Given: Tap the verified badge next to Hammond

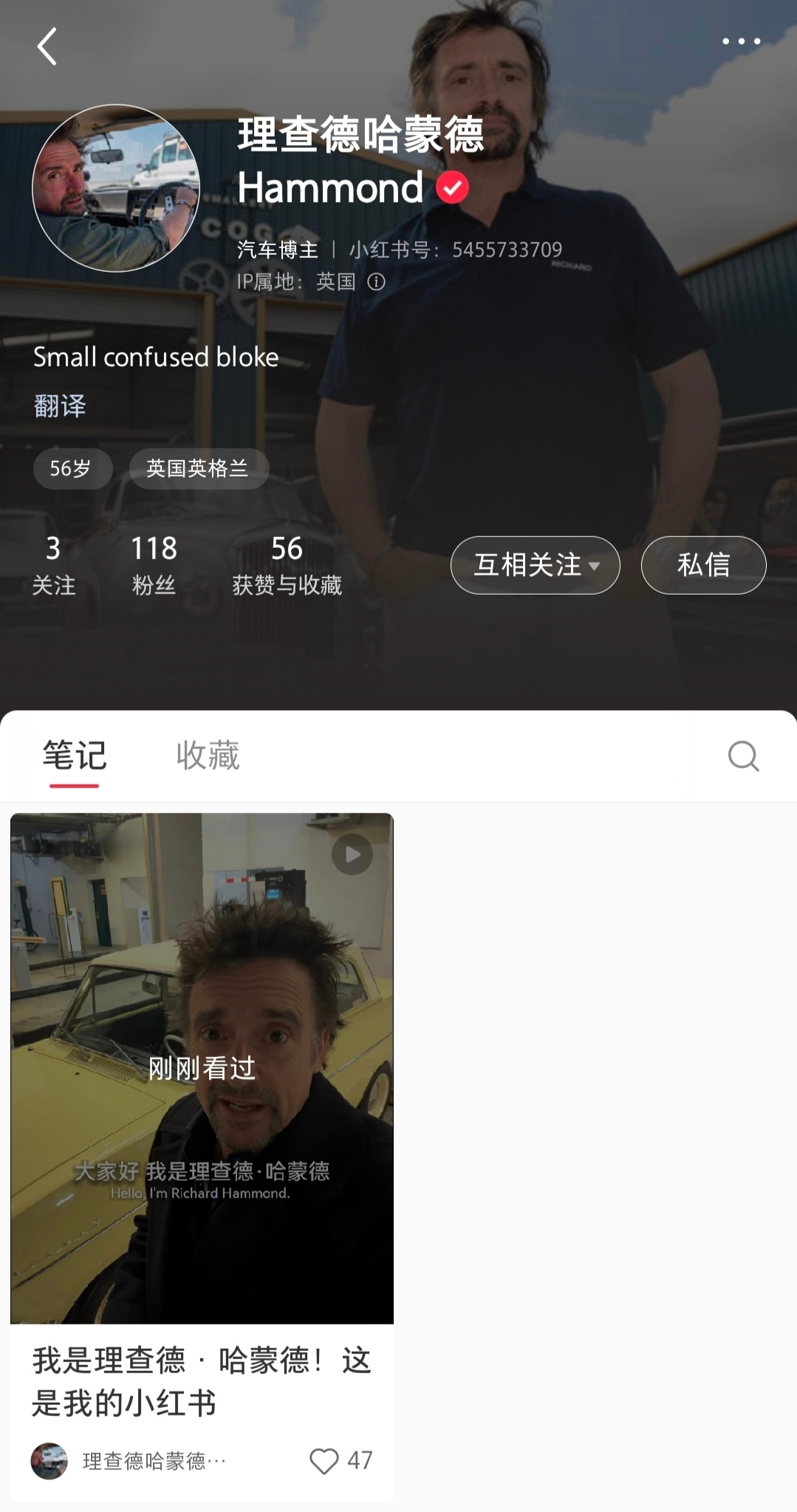Looking at the screenshot, I should 453,187.
